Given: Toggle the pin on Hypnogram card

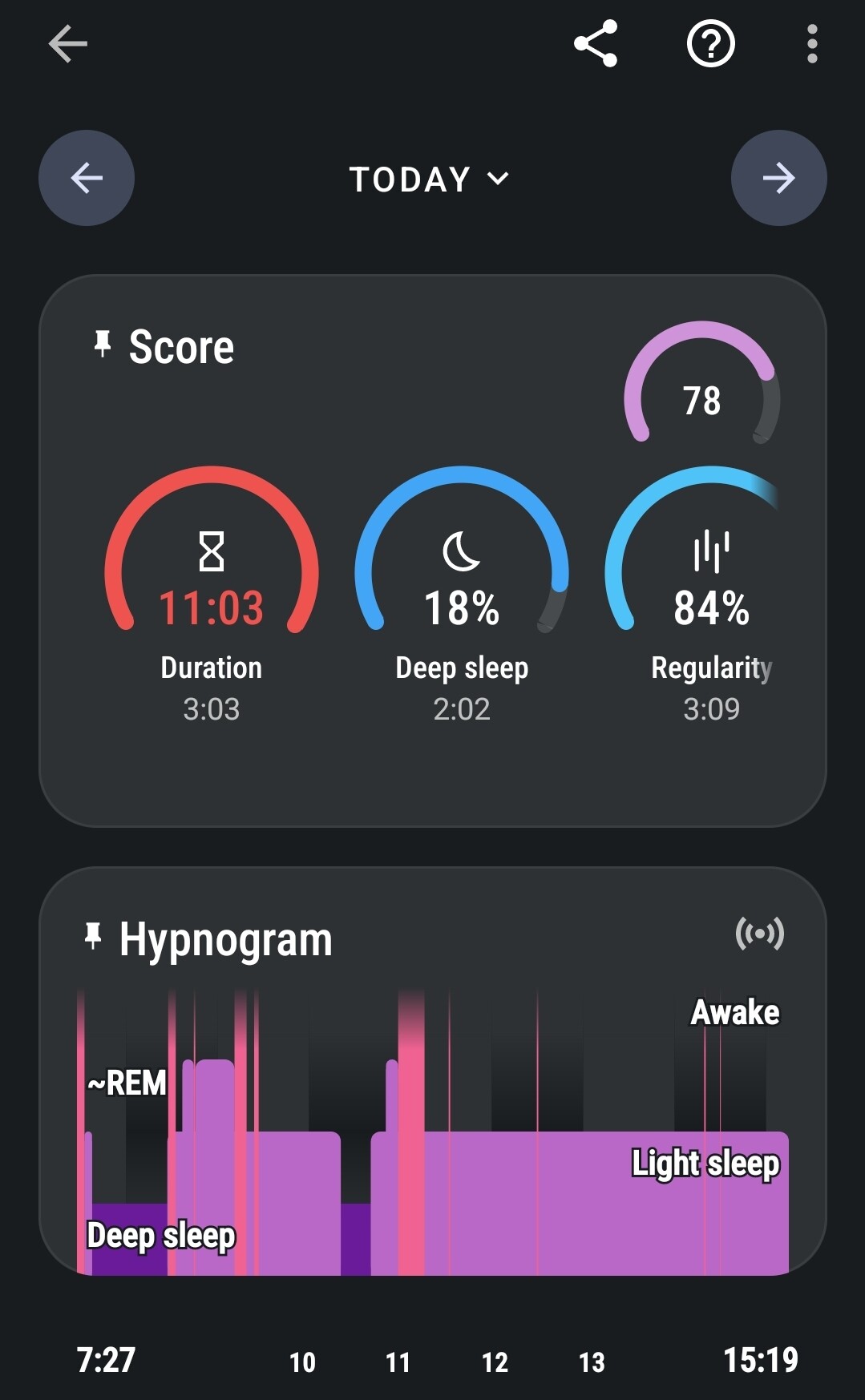Looking at the screenshot, I should pos(93,937).
